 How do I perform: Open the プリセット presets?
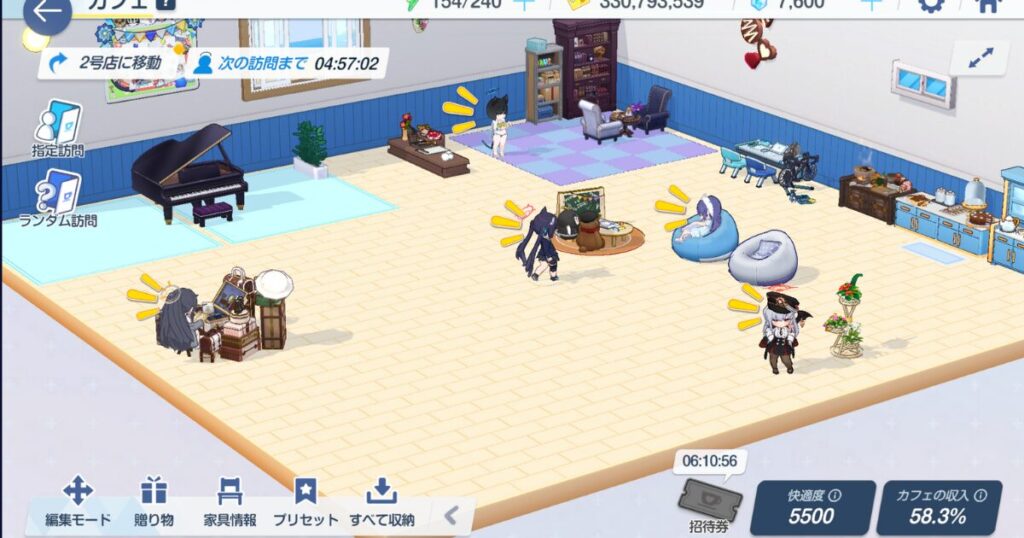coord(305,502)
